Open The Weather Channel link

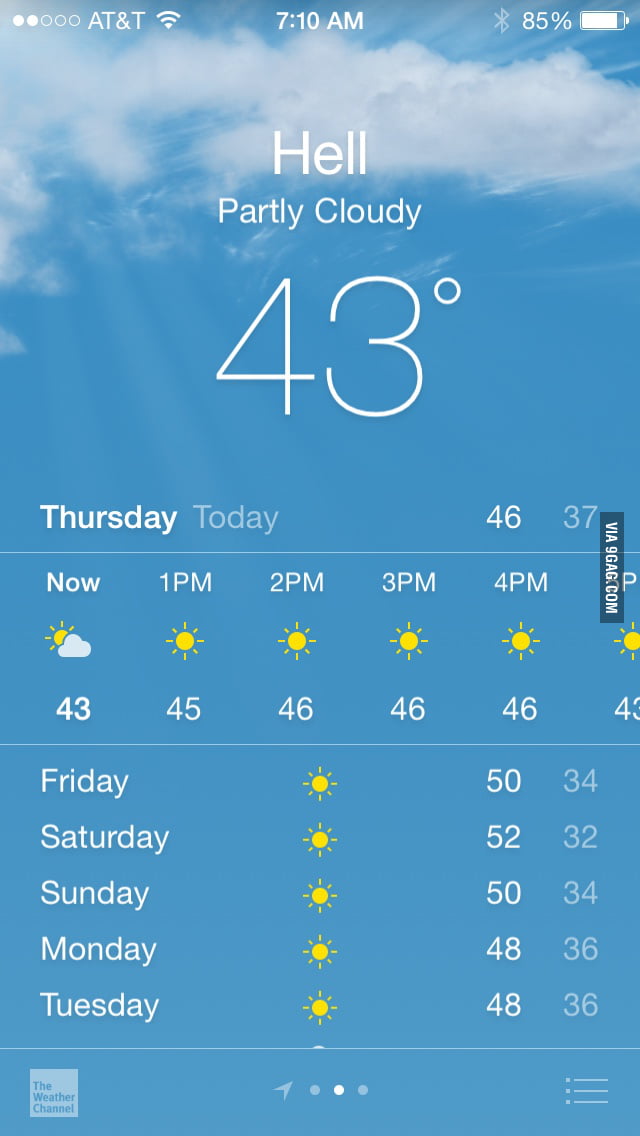(54, 1092)
